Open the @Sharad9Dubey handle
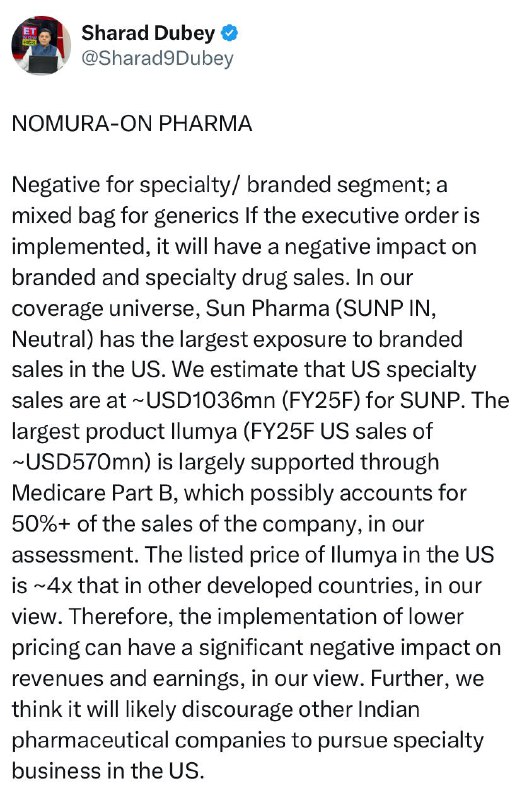This screenshot has height=800, width=522. [x=157, y=58]
